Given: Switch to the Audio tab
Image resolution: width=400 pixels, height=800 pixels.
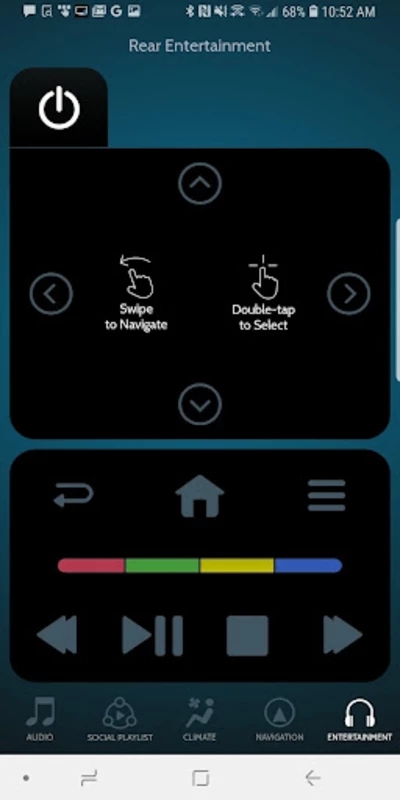Looking at the screenshot, I should coord(40,719).
